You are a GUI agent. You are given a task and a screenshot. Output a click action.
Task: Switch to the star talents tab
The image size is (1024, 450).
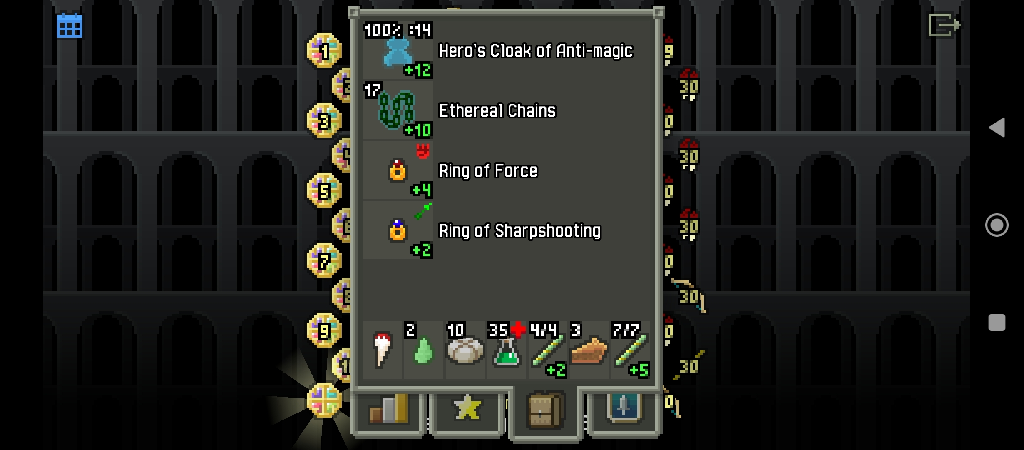point(466,410)
